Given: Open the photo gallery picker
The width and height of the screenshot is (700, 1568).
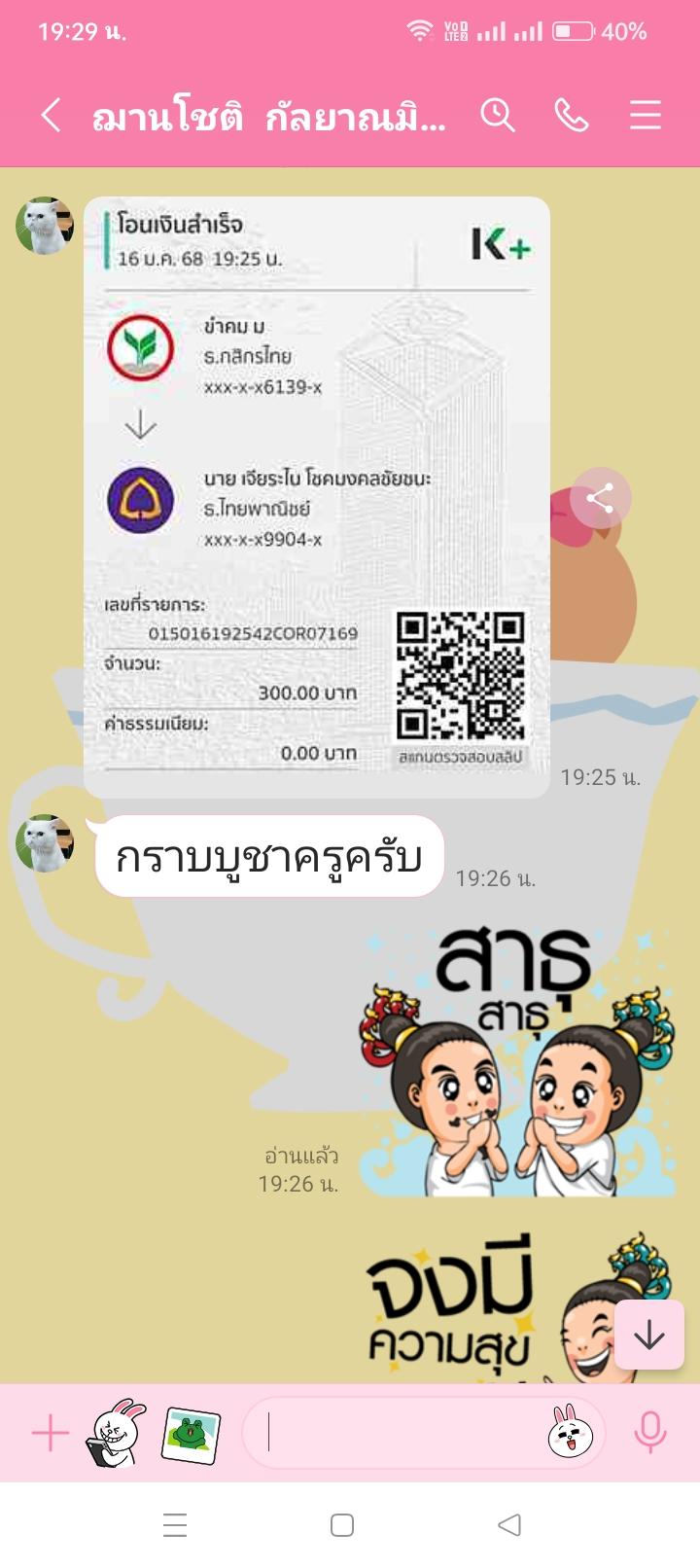Looking at the screenshot, I should point(191,1433).
